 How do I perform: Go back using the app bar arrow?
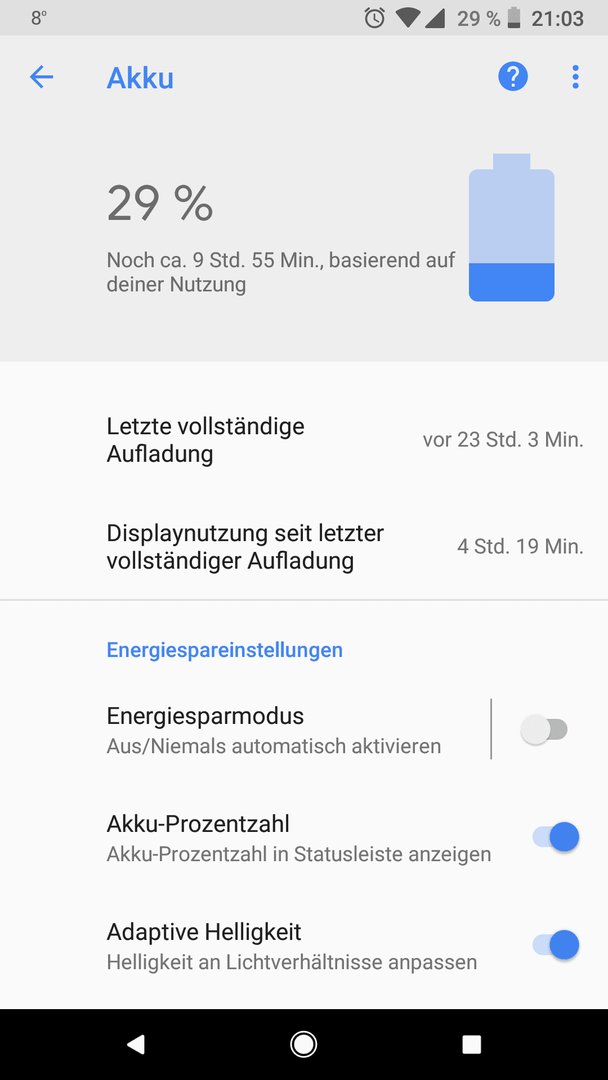coord(41,77)
